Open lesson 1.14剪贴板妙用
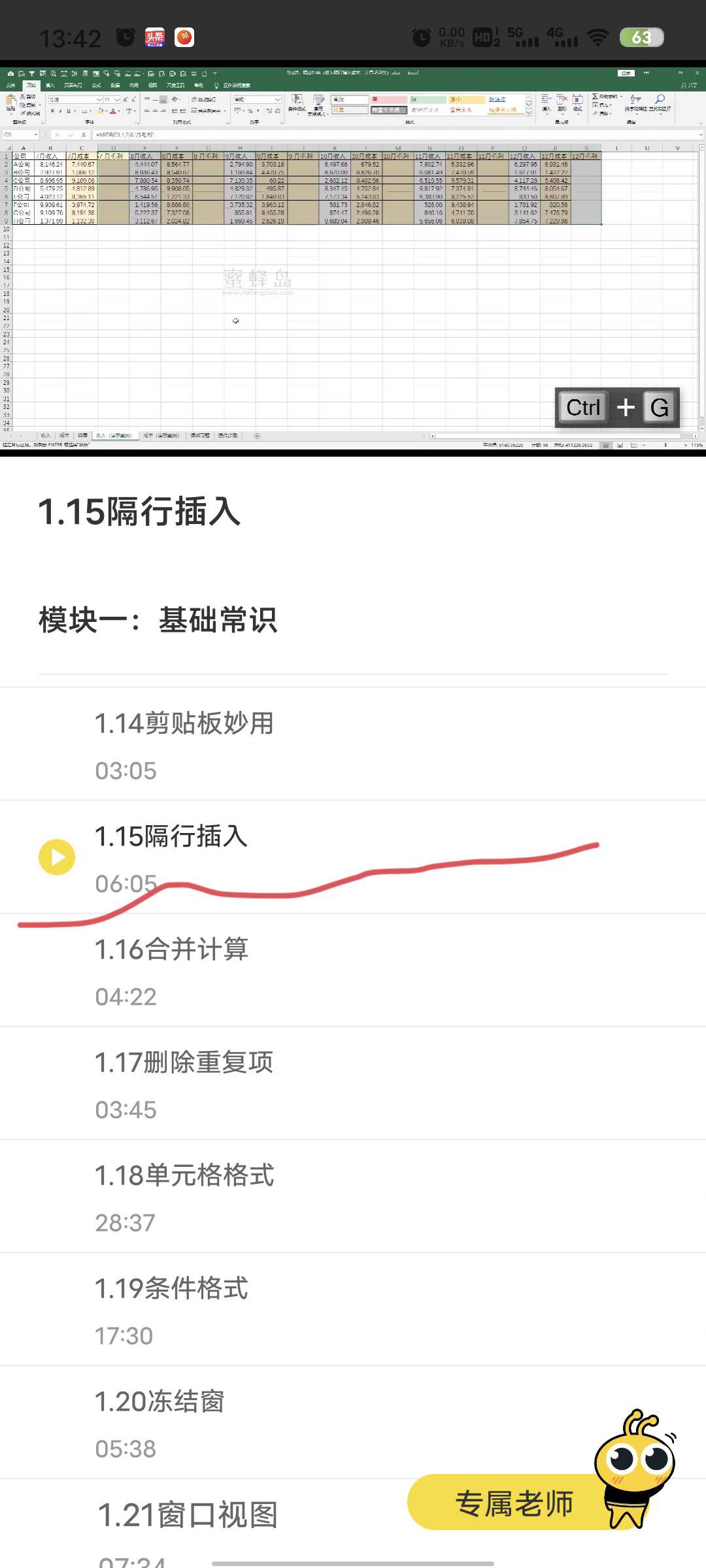Viewport: 706px width, 1568px height. pyautogui.click(x=353, y=744)
